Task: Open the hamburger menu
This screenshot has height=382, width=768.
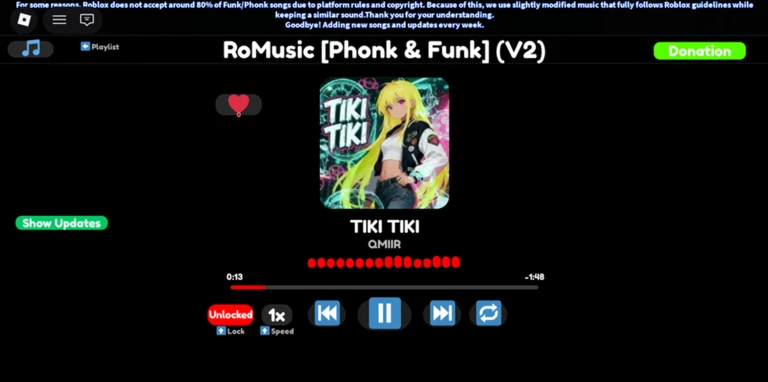Action: click(x=59, y=20)
